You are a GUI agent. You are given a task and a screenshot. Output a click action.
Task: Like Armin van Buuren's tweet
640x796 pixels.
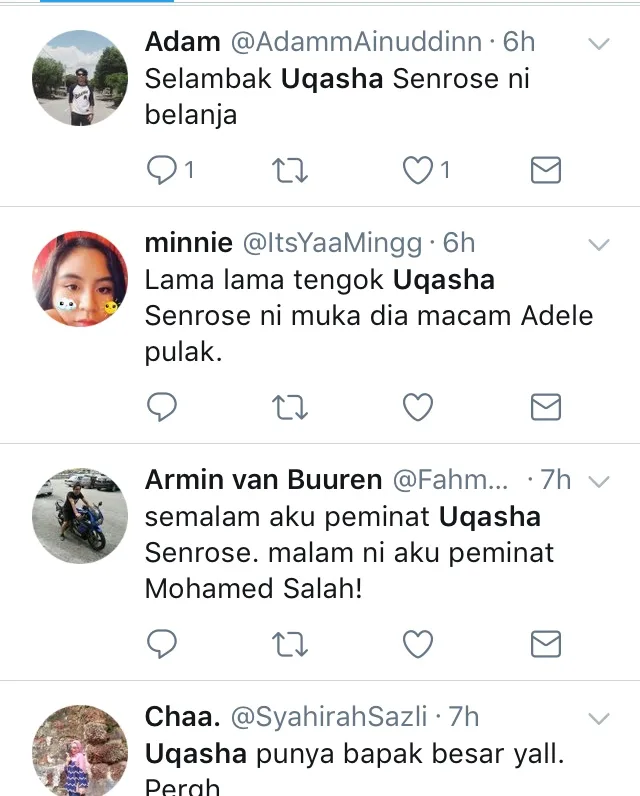pos(417,643)
